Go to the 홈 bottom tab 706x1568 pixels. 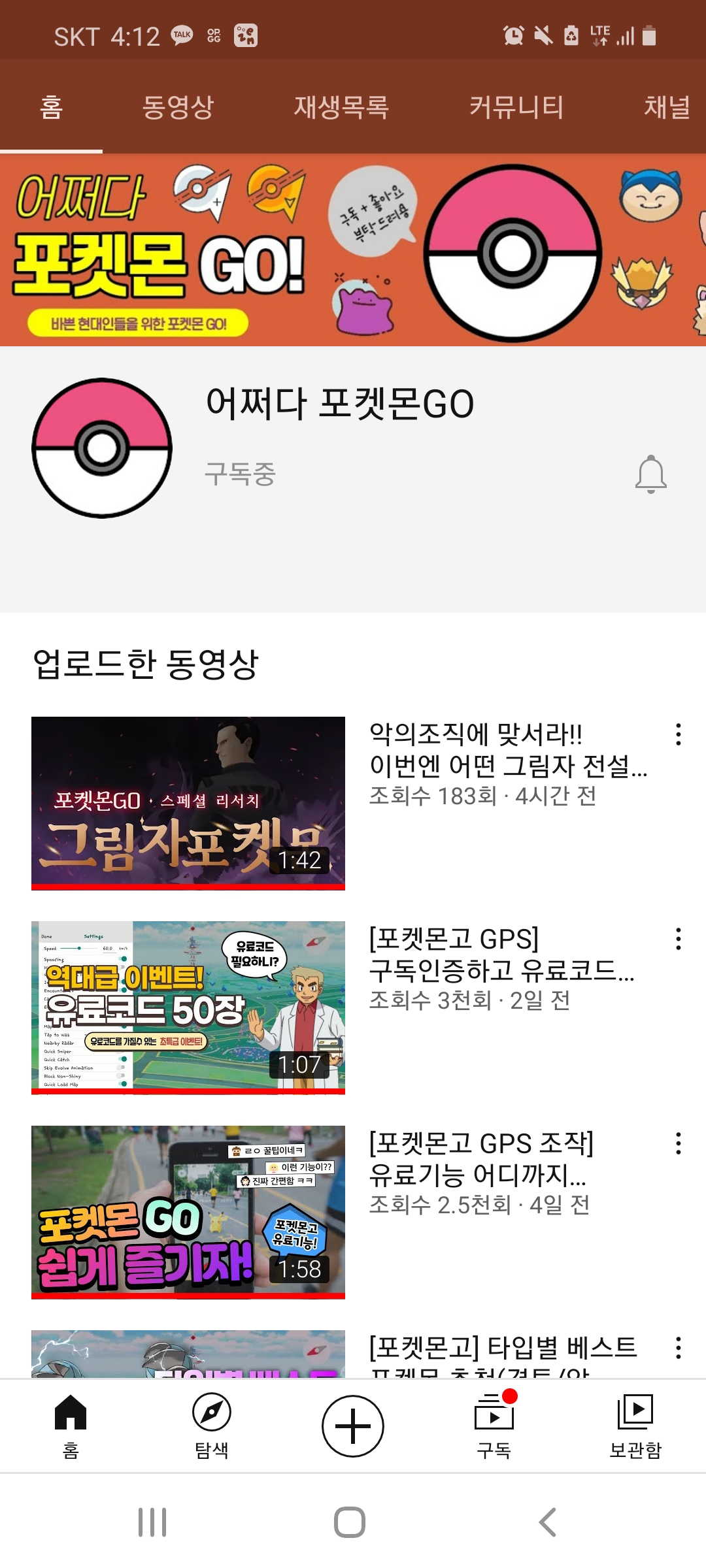click(71, 1426)
